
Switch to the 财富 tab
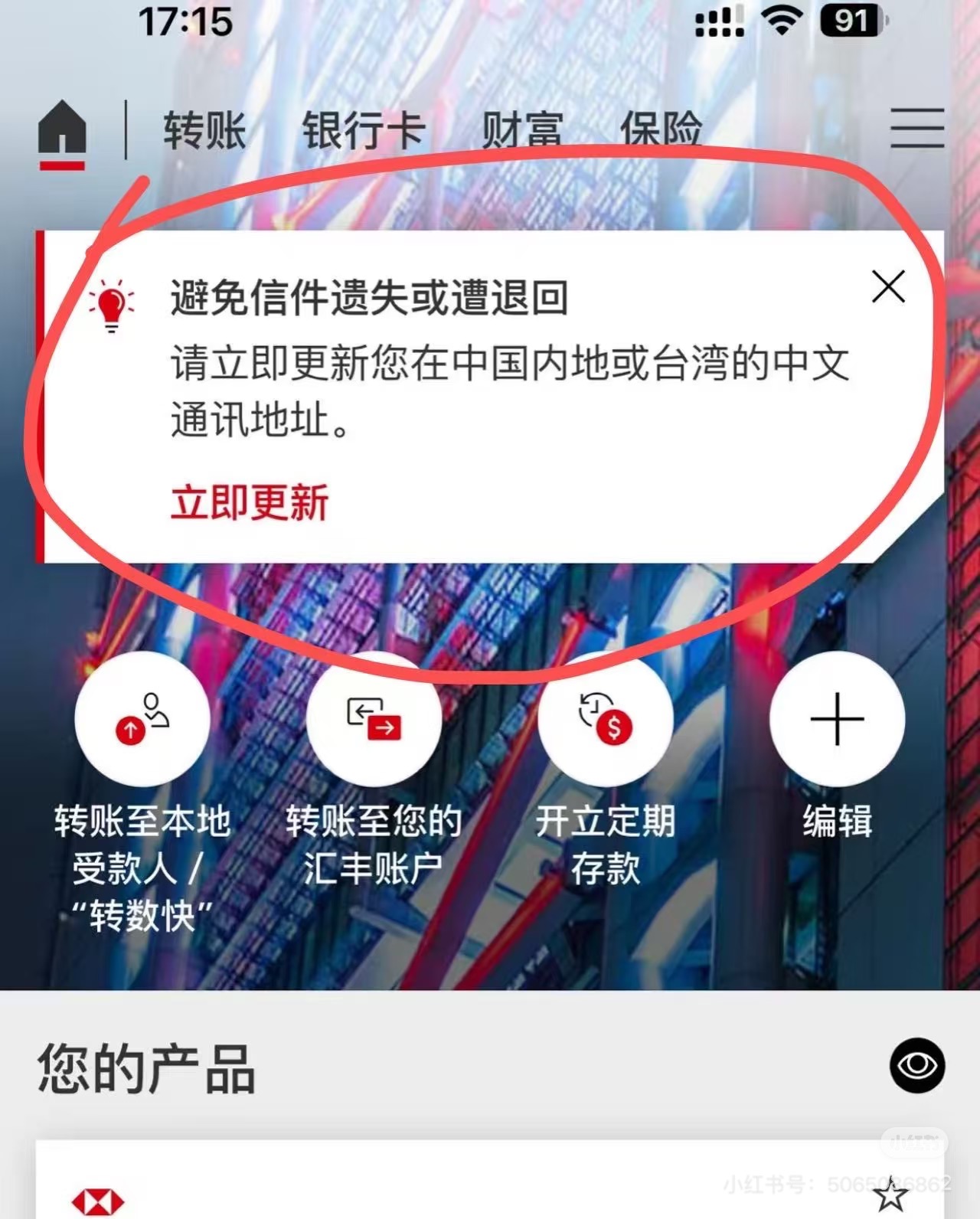[x=521, y=129]
